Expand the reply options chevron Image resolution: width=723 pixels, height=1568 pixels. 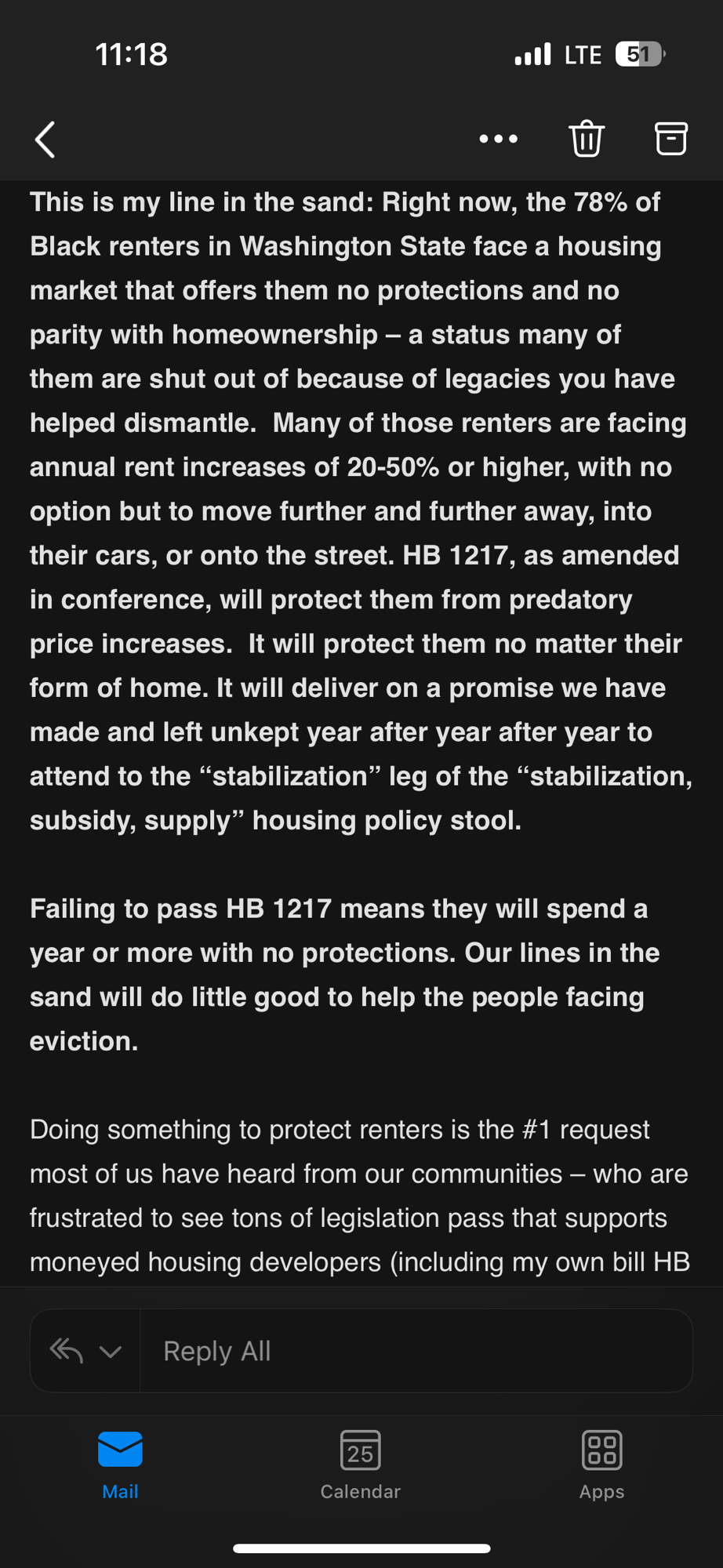click(111, 1351)
